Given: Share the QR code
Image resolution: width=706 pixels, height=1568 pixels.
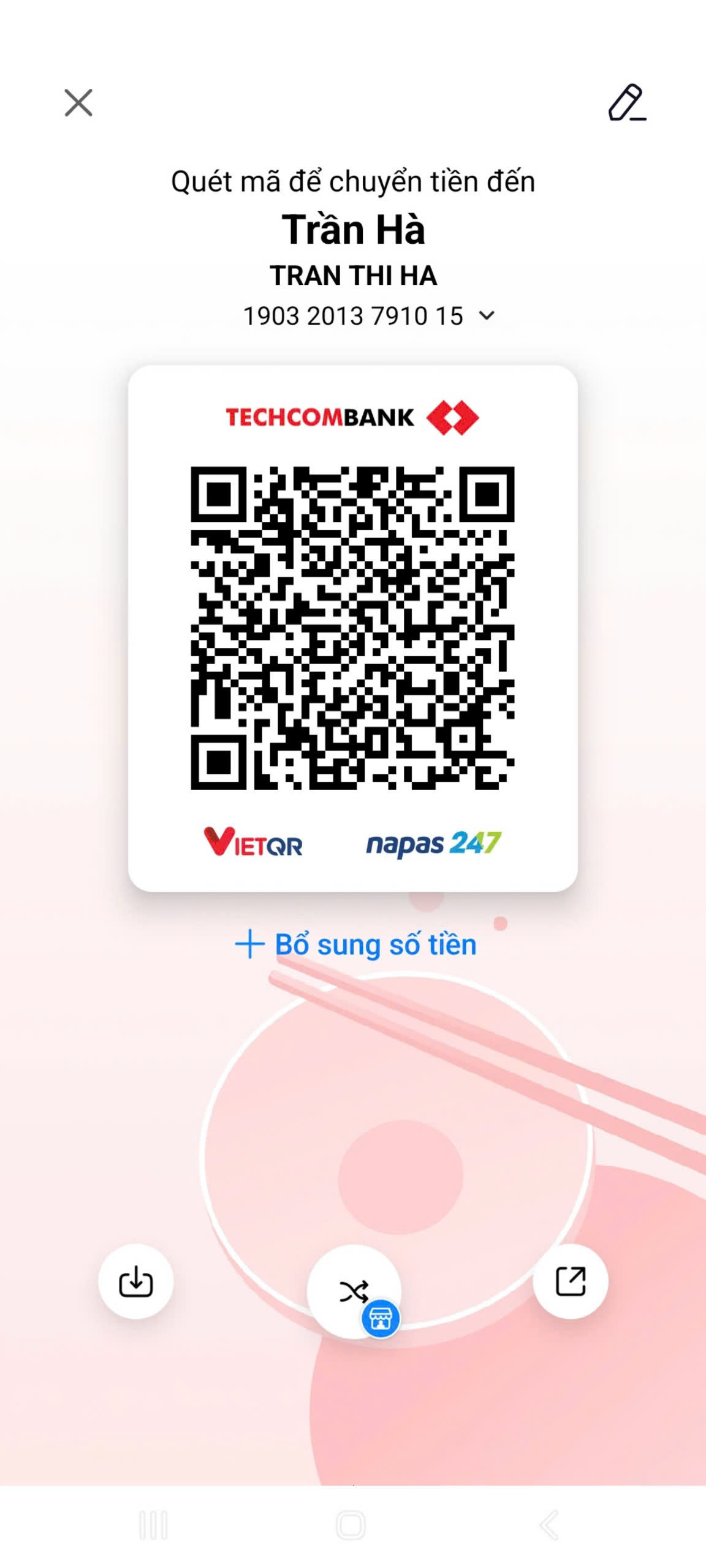Looking at the screenshot, I should click(571, 1281).
